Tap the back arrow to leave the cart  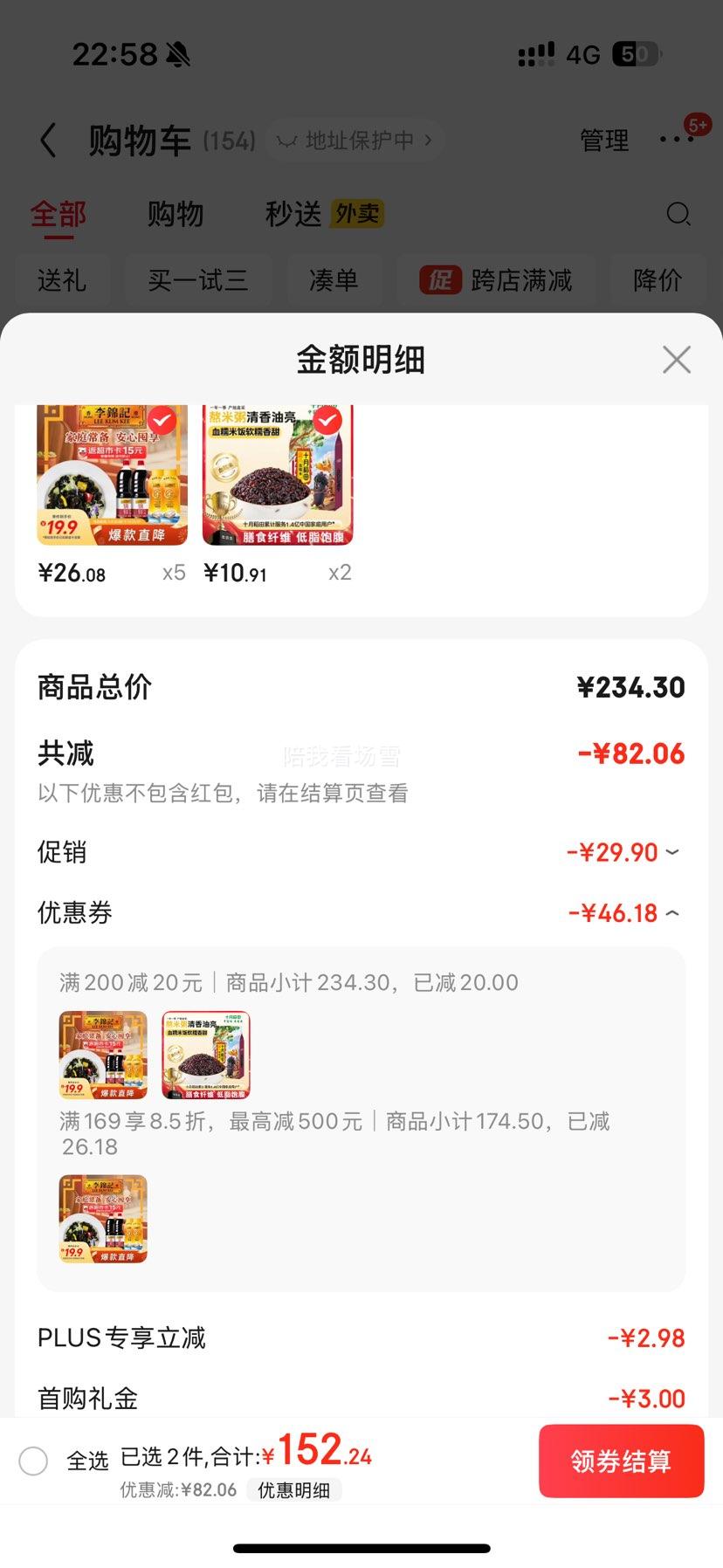pyautogui.click(x=48, y=140)
